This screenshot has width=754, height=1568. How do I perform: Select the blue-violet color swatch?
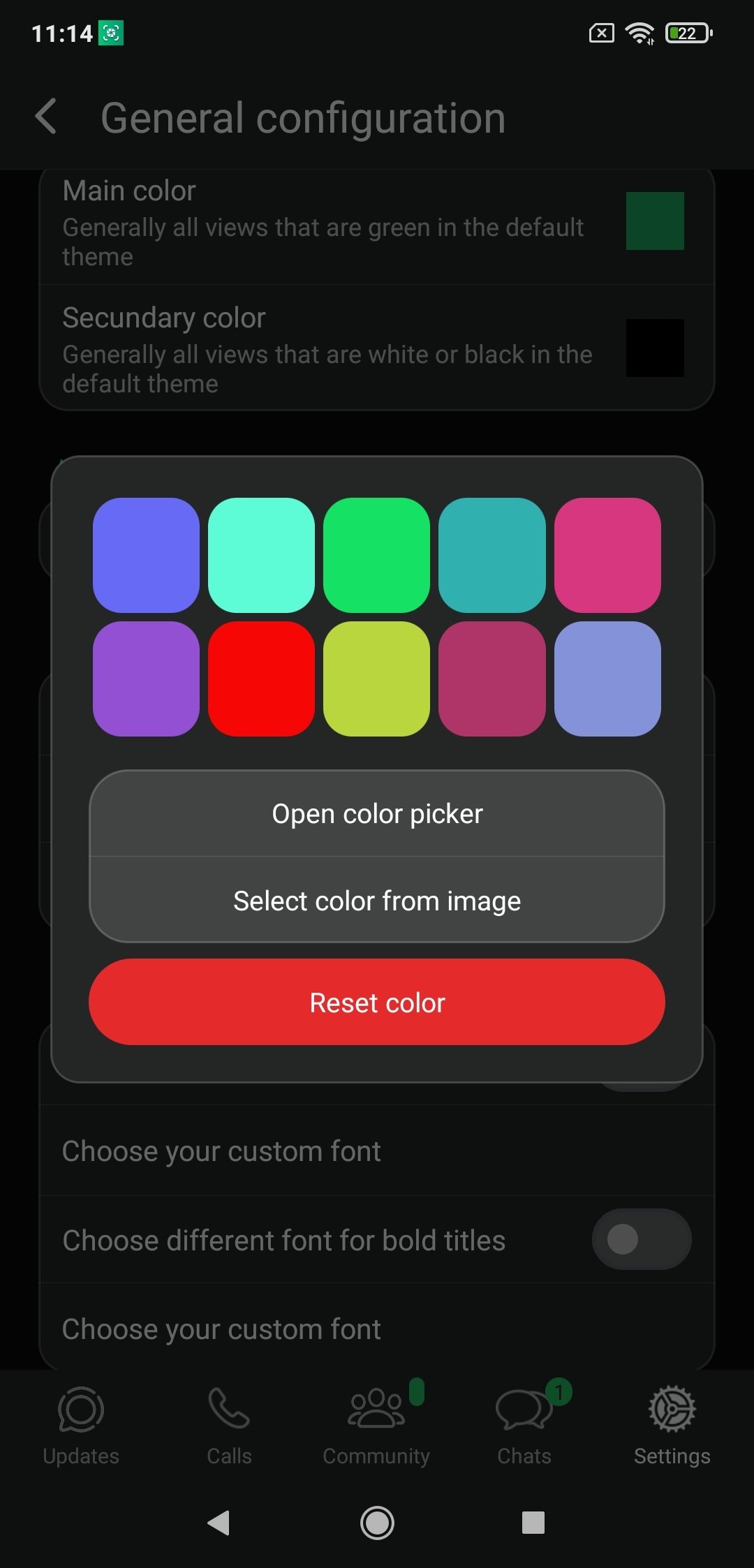pos(146,555)
